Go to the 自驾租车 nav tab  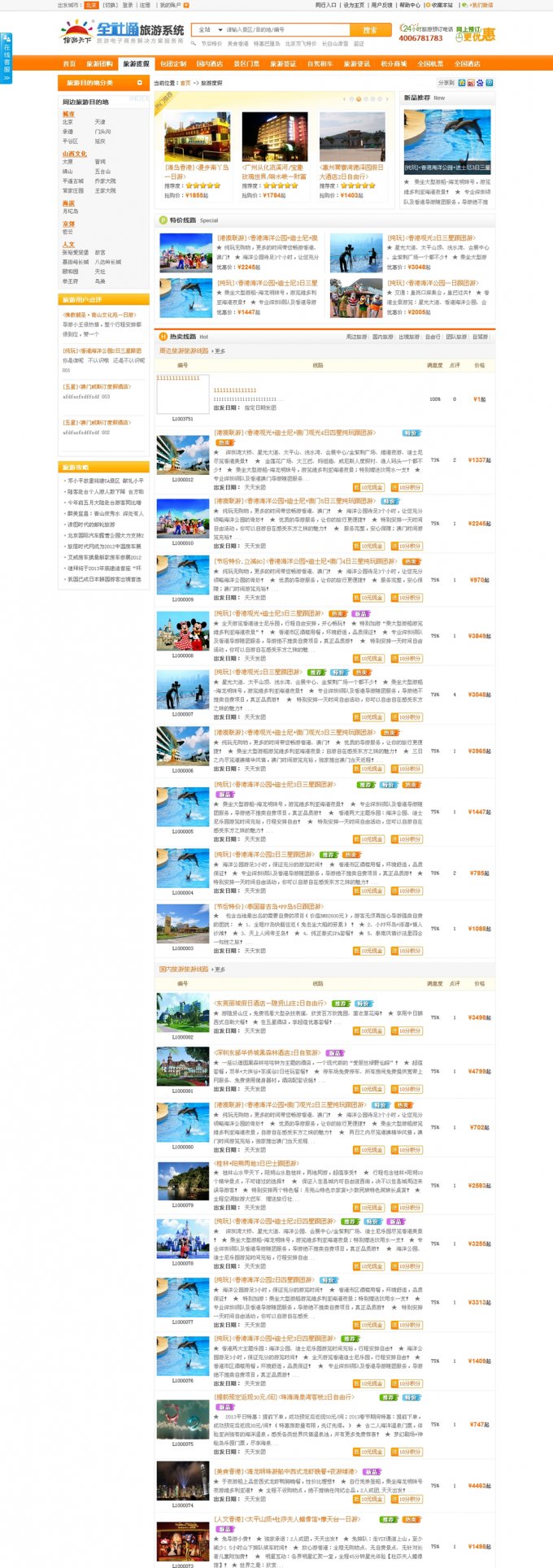(x=320, y=63)
